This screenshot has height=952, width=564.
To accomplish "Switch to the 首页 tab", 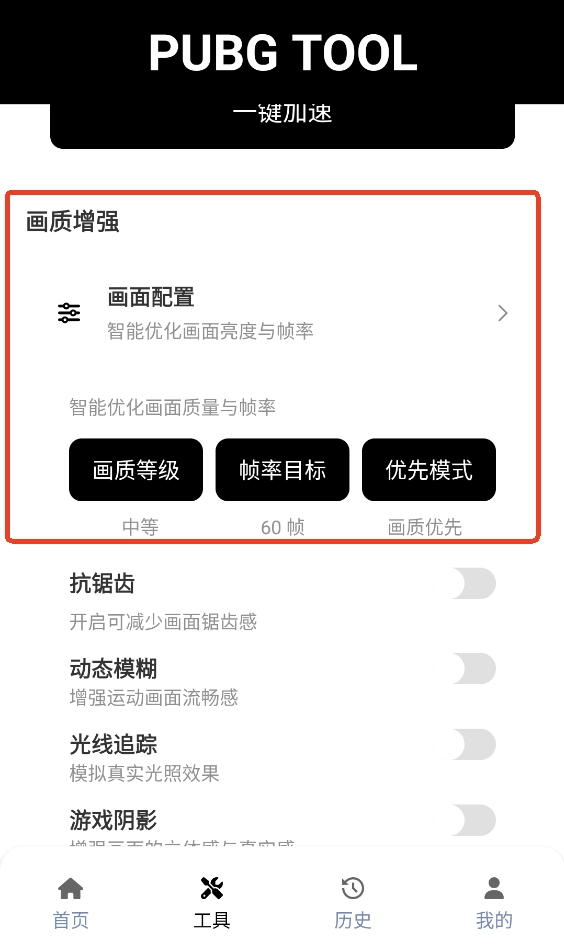I will 70,903.
